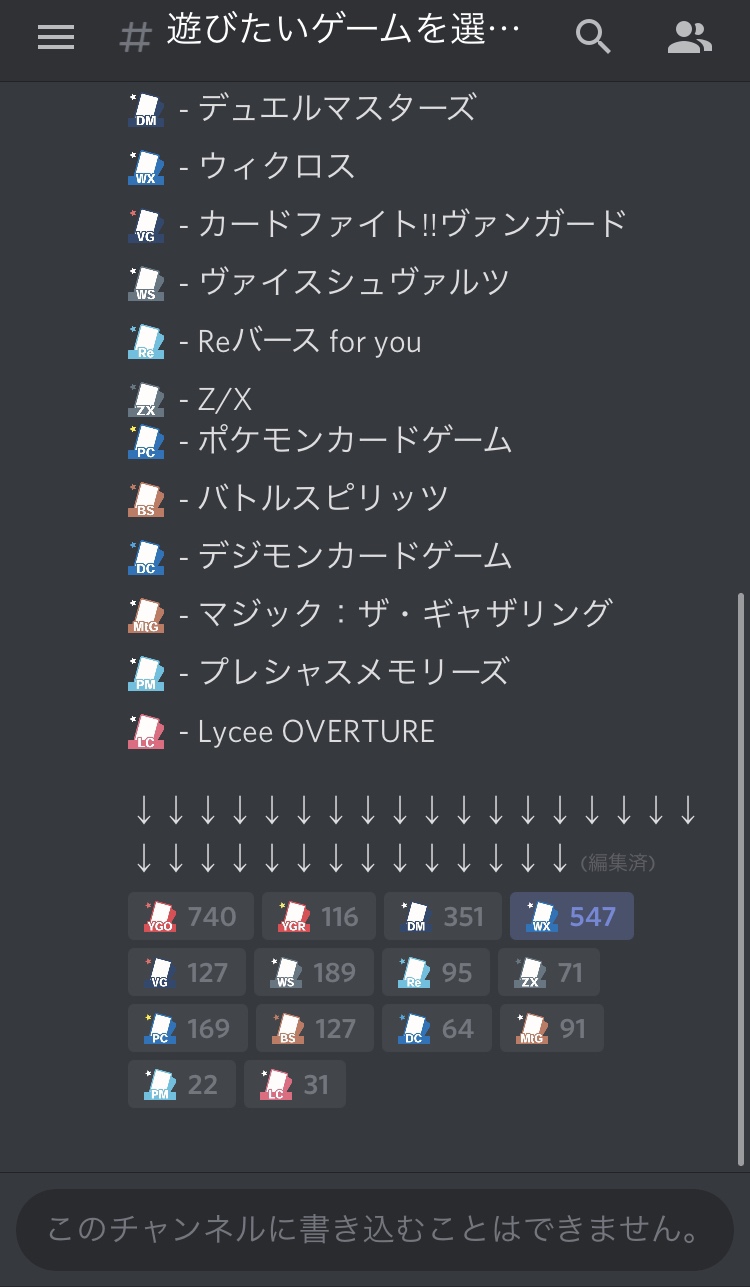Screen dimensions: 750x1287
Task: Pick the DC reaction with 64
Action: tap(436, 1028)
